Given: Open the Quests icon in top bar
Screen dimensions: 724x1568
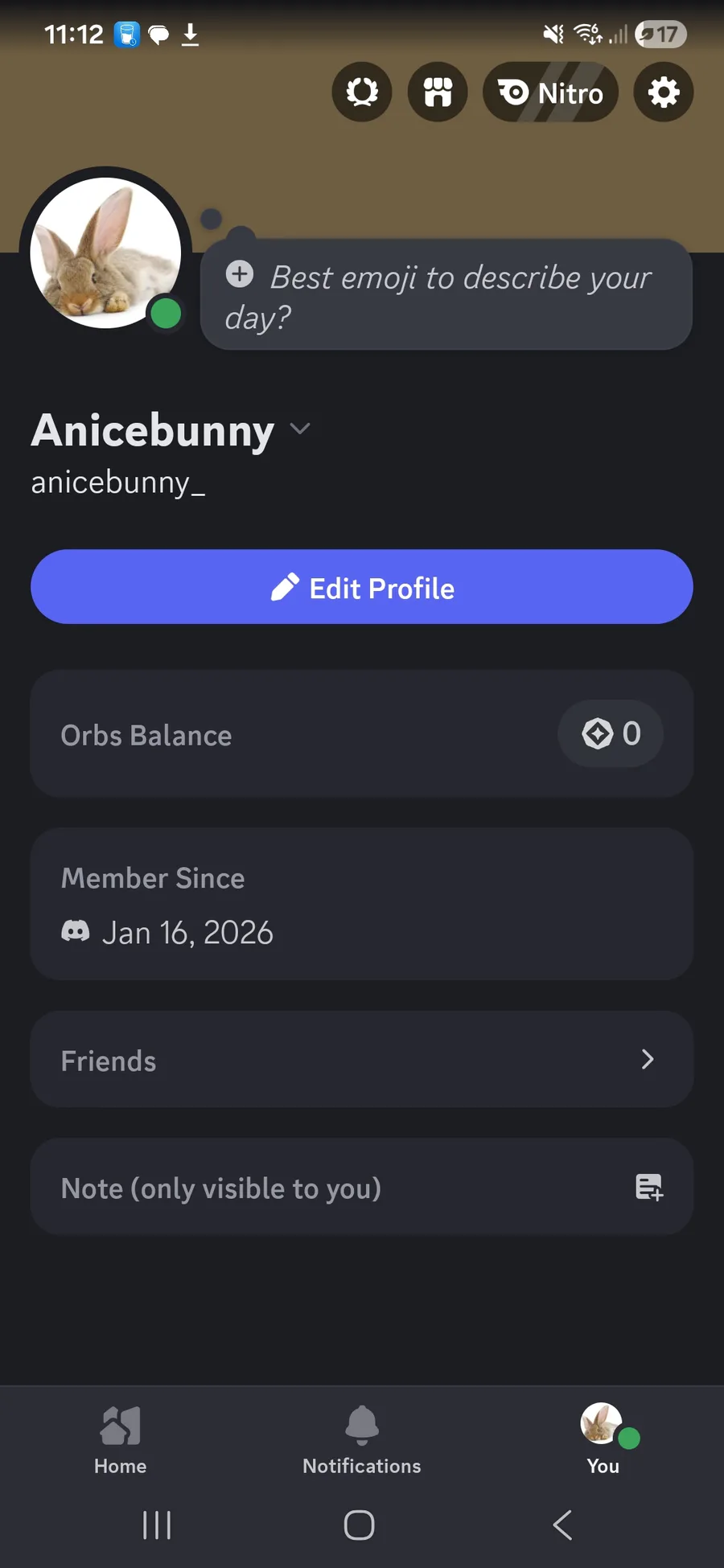Looking at the screenshot, I should tap(362, 92).
